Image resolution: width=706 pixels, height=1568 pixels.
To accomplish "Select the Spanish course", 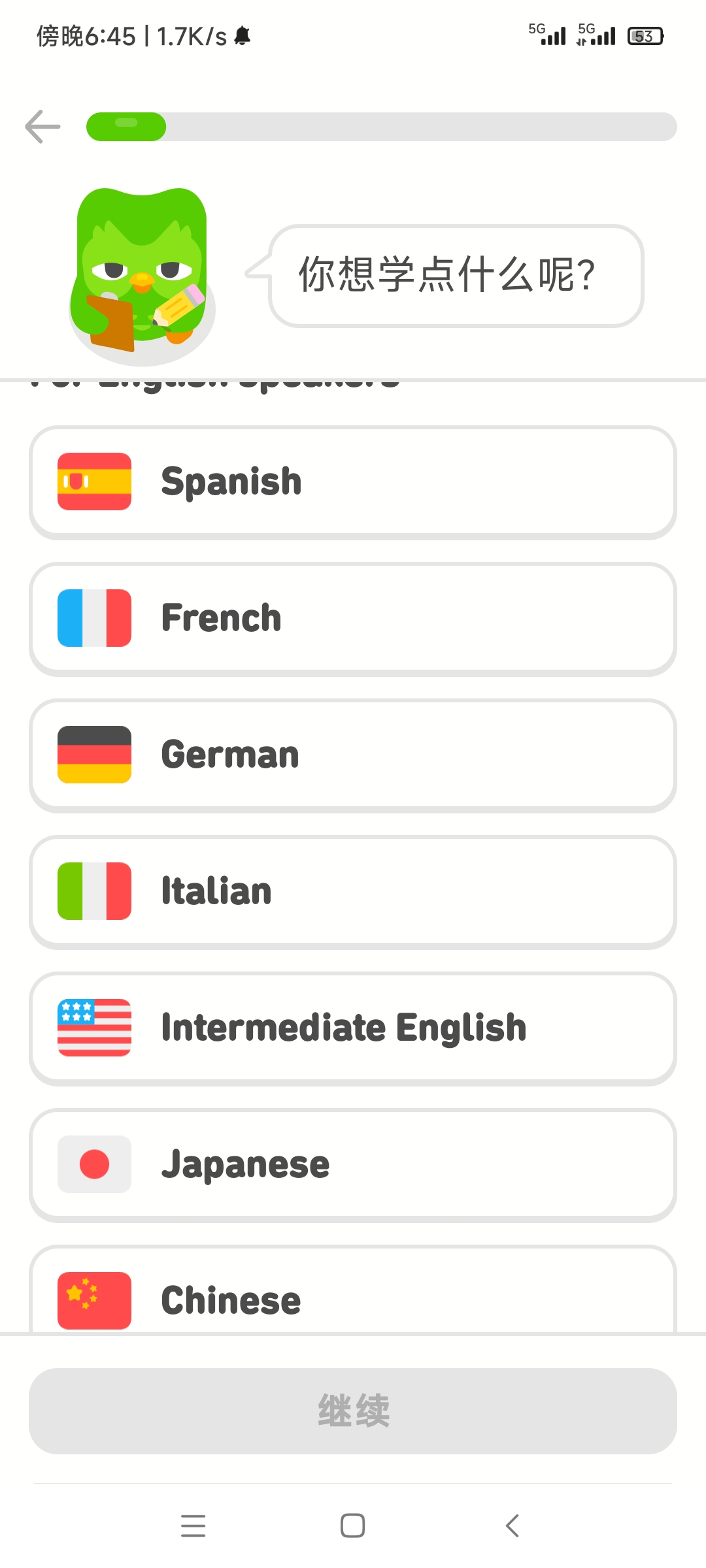I will tap(353, 482).
